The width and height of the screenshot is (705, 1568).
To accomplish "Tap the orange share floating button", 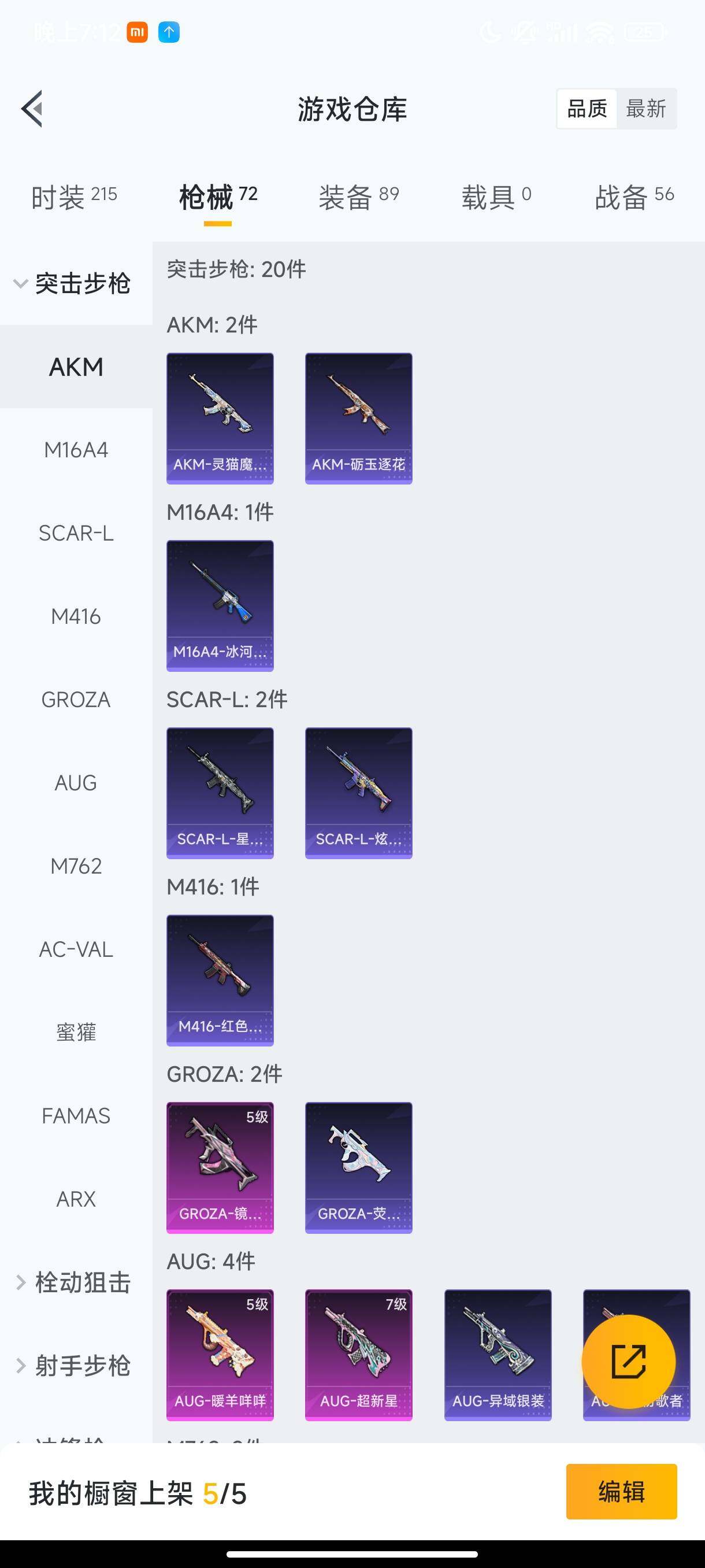I will 628,1362.
